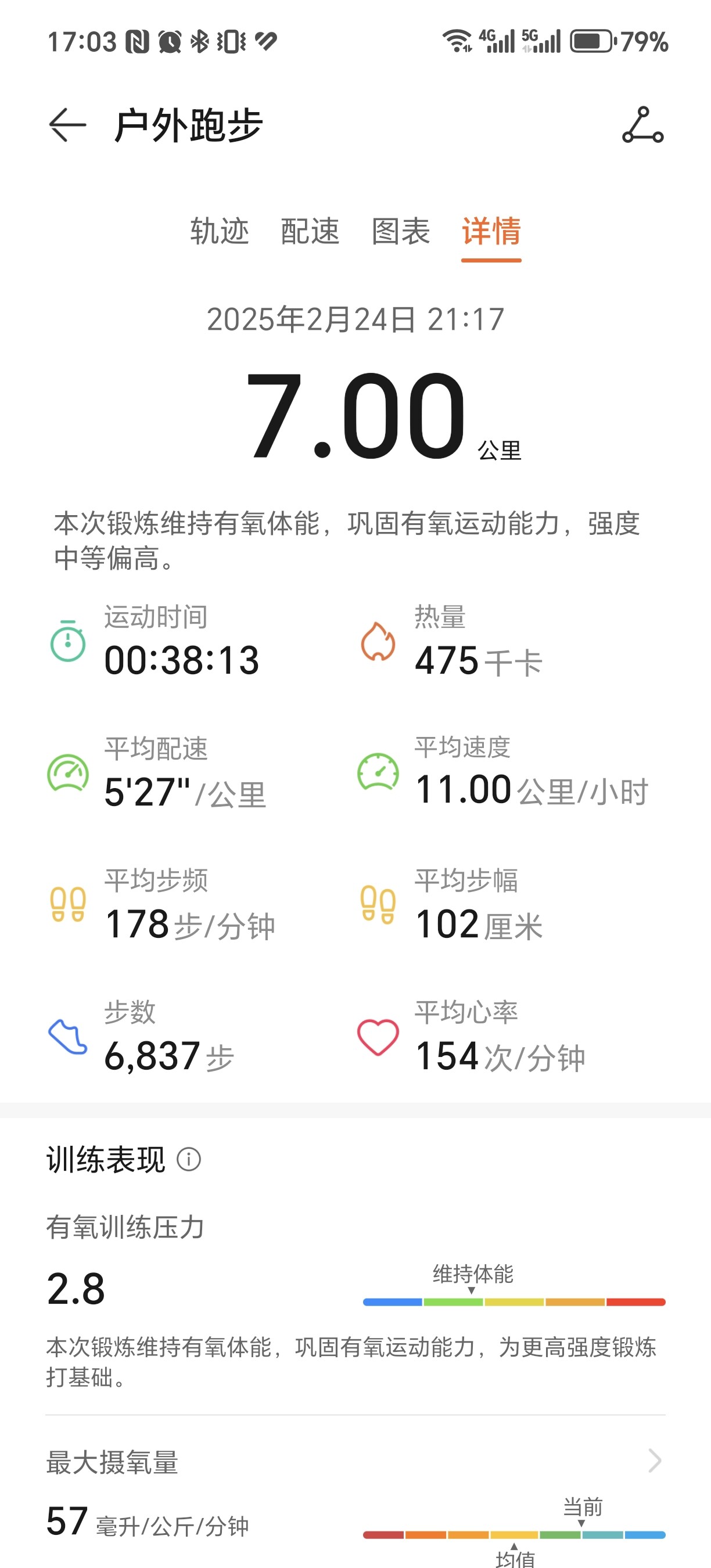
Task: Select the 详情 tab
Action: (491, 231)
